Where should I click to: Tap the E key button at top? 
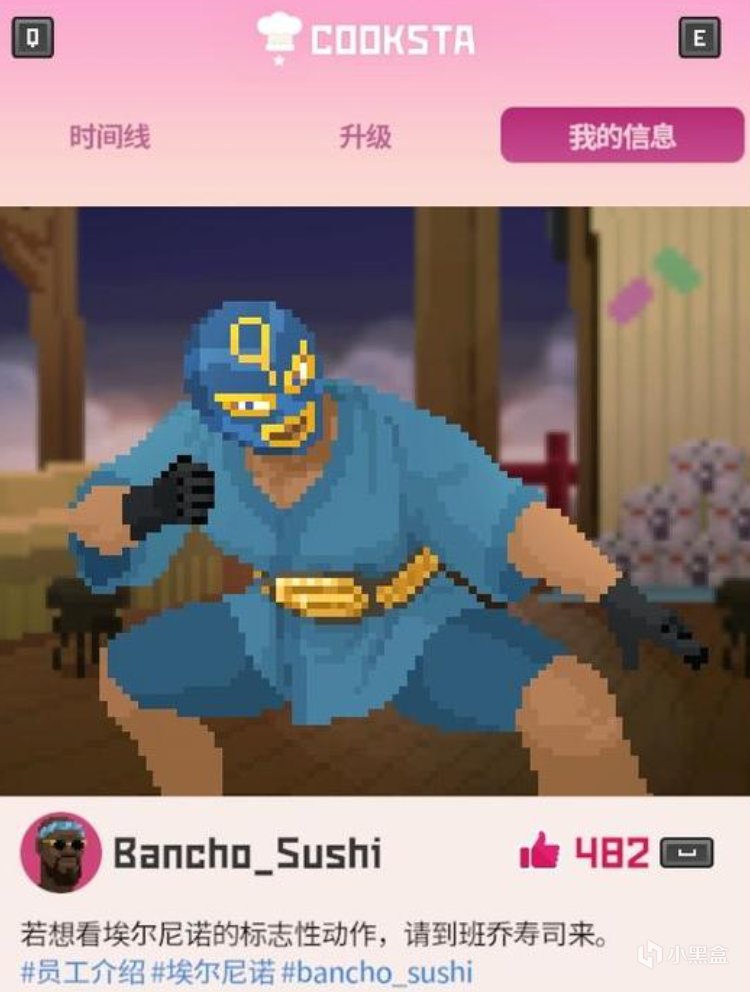point(699,38)
